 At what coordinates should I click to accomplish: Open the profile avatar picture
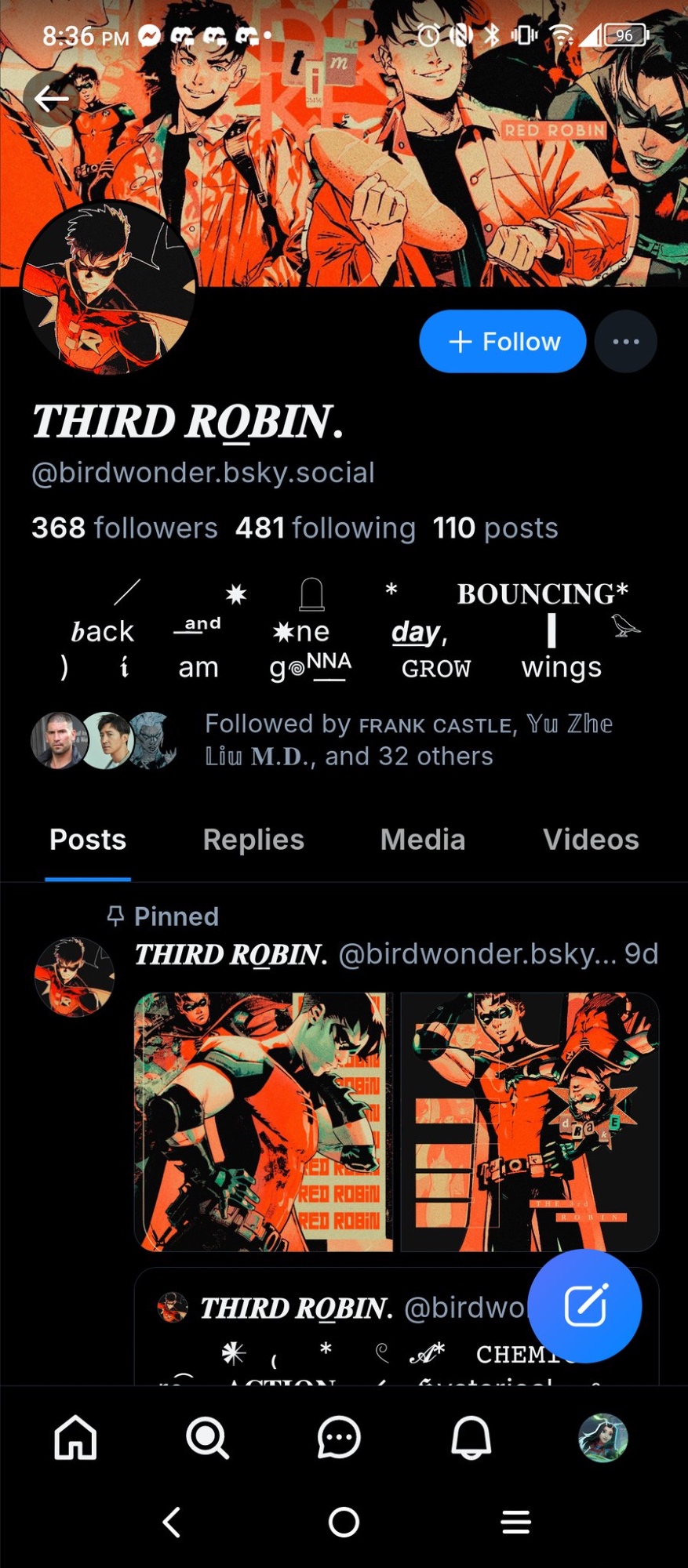[108, 289]
